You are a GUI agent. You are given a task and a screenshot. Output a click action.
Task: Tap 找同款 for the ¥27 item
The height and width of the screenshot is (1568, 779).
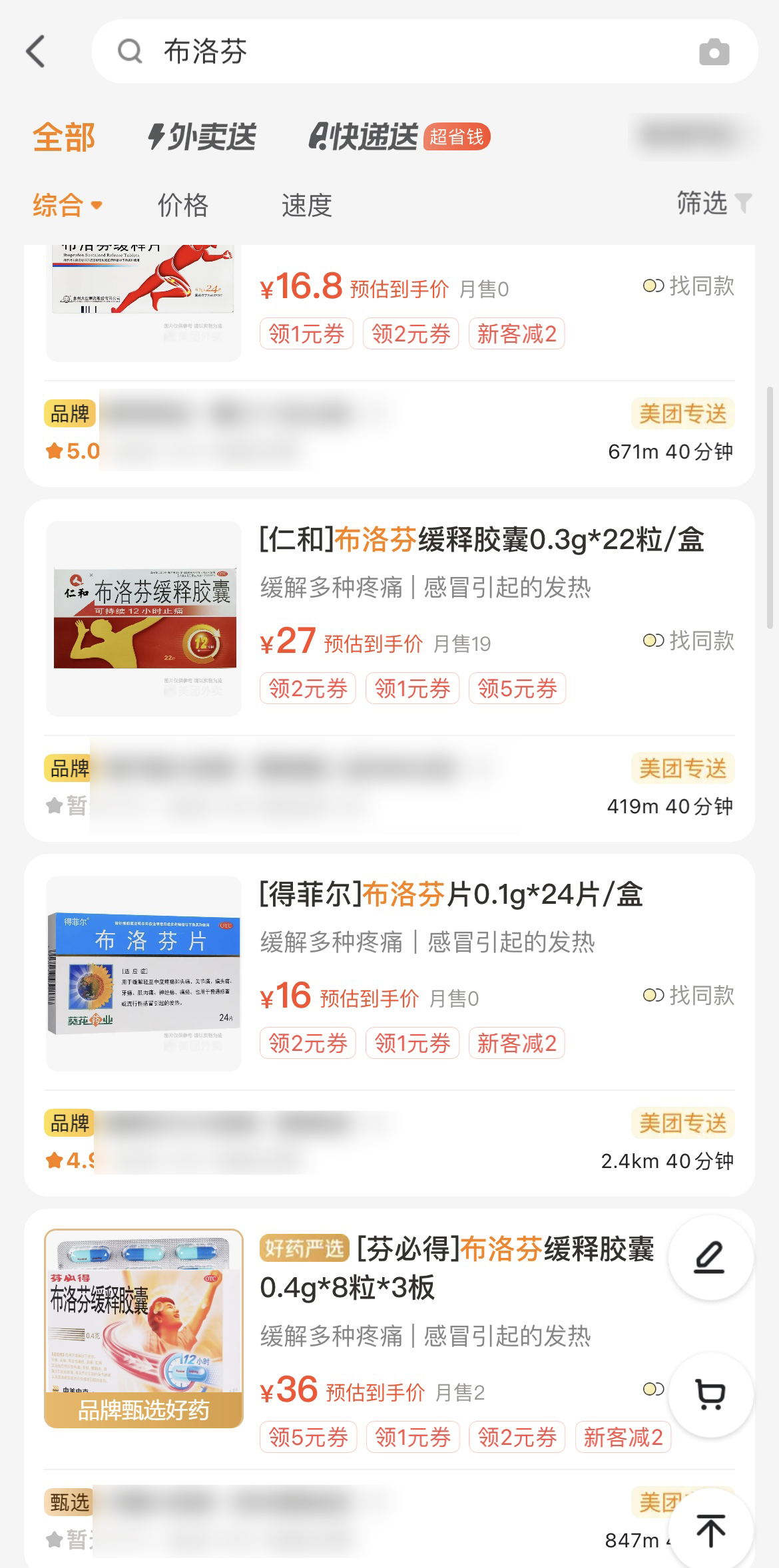click(689, 640)
